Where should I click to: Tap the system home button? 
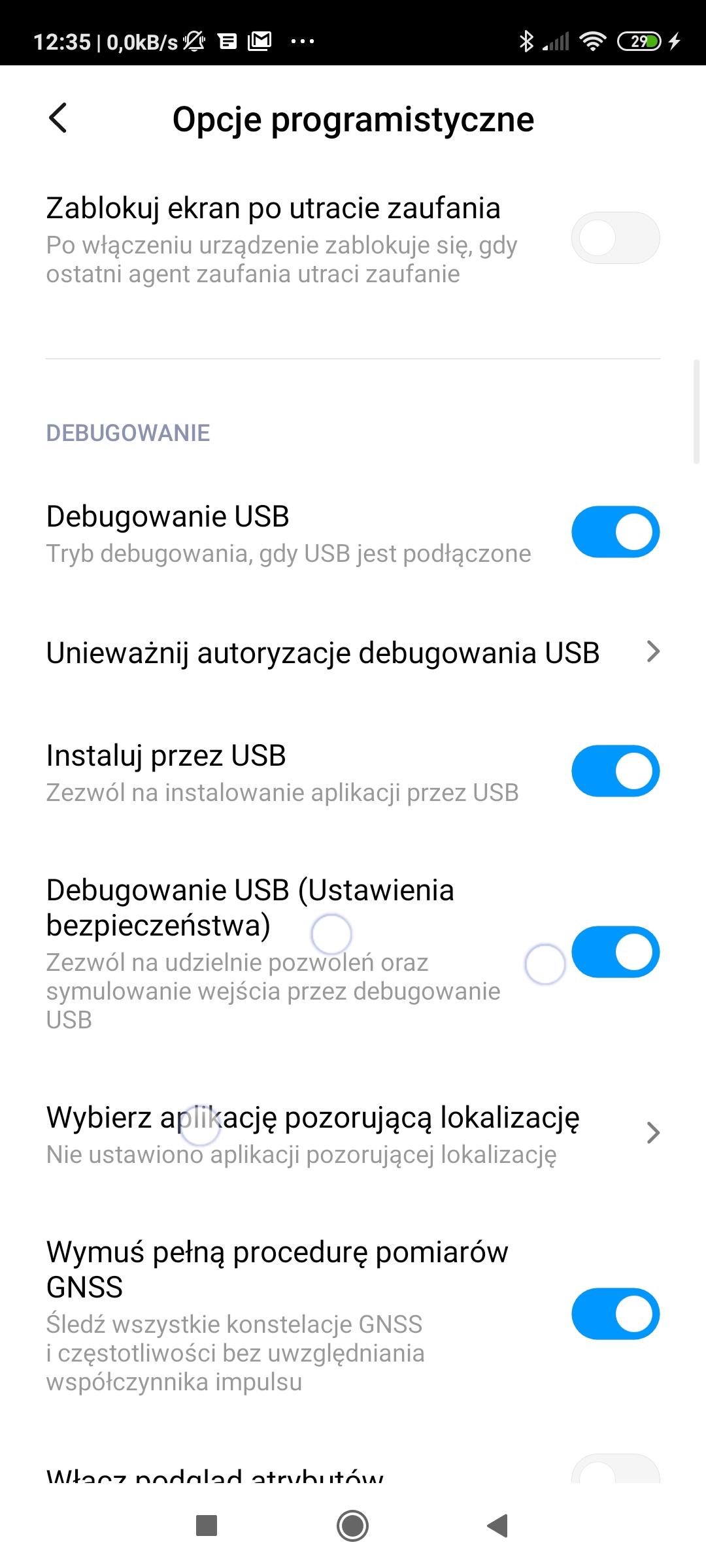coord(352,1526)
